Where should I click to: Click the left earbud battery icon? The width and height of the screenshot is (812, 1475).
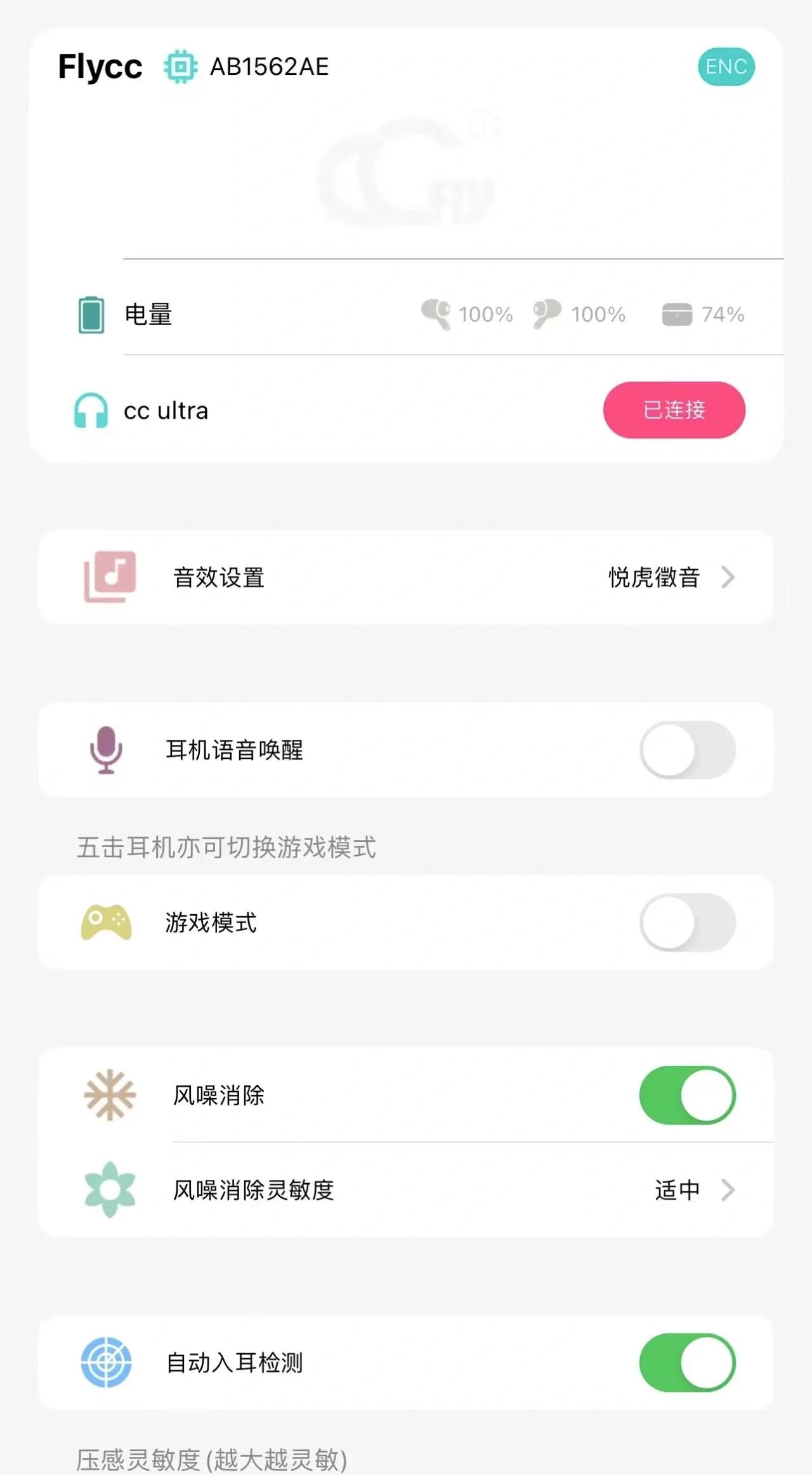click(437, 312)
